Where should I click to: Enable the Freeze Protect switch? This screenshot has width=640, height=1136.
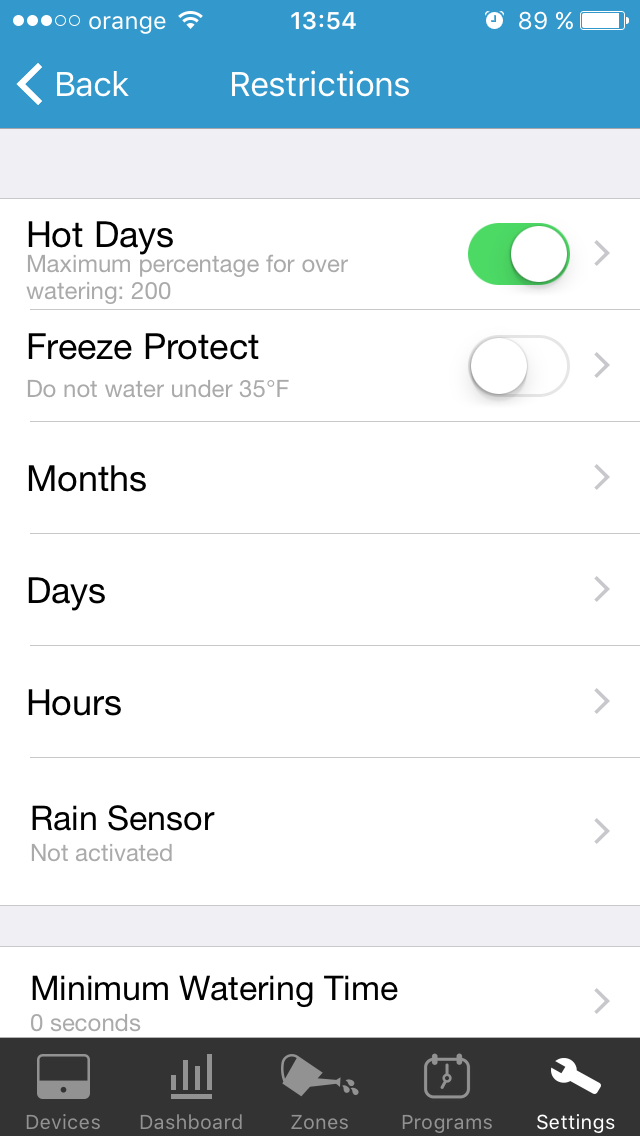point(518,365)
